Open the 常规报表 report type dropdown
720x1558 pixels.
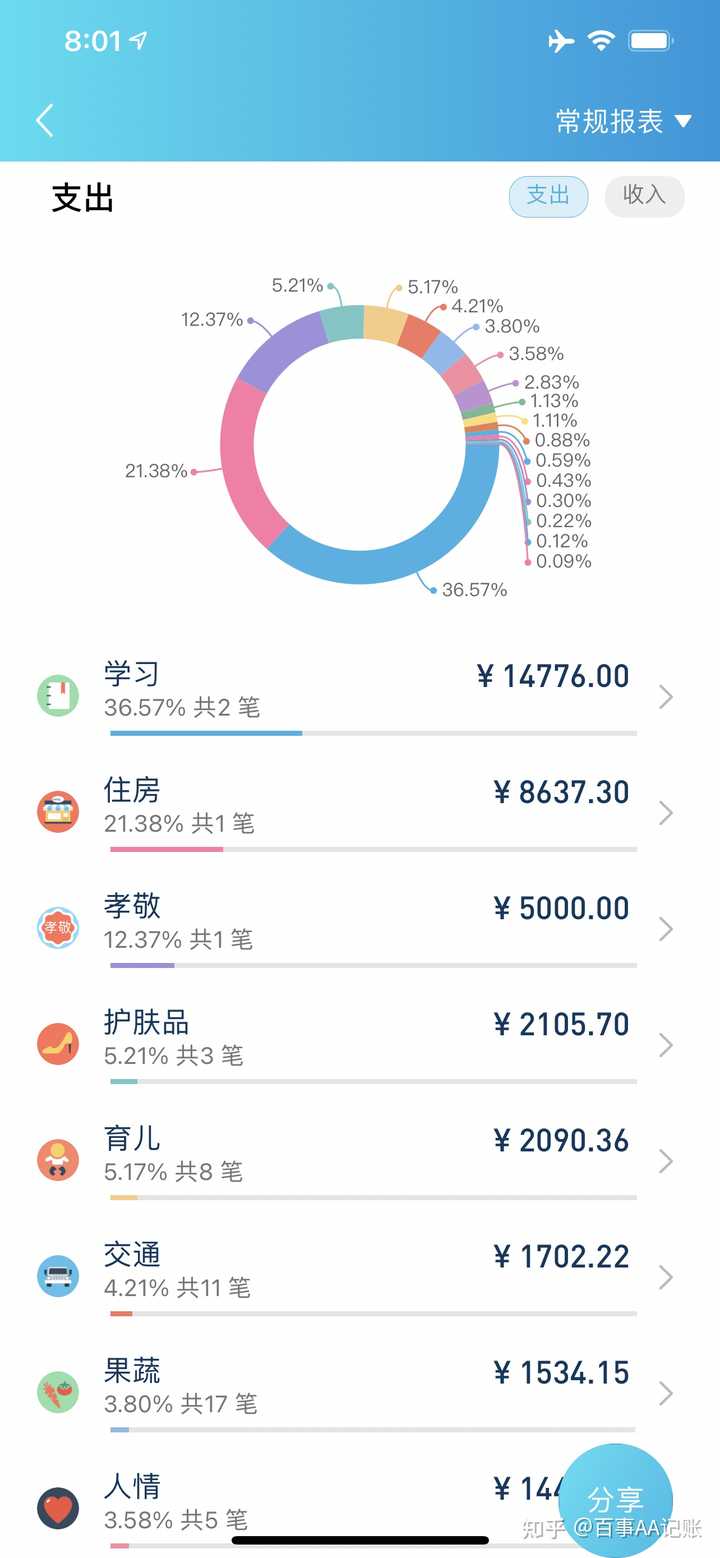(x=622, y=119)
